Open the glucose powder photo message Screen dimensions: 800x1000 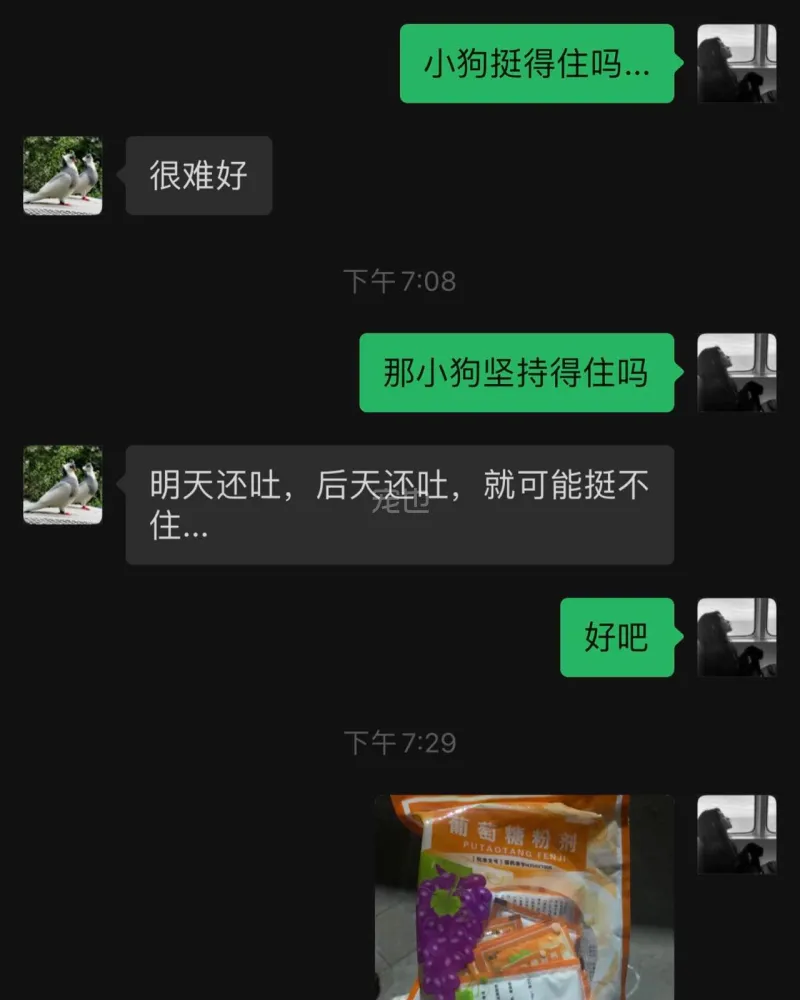tap(524, 895)
